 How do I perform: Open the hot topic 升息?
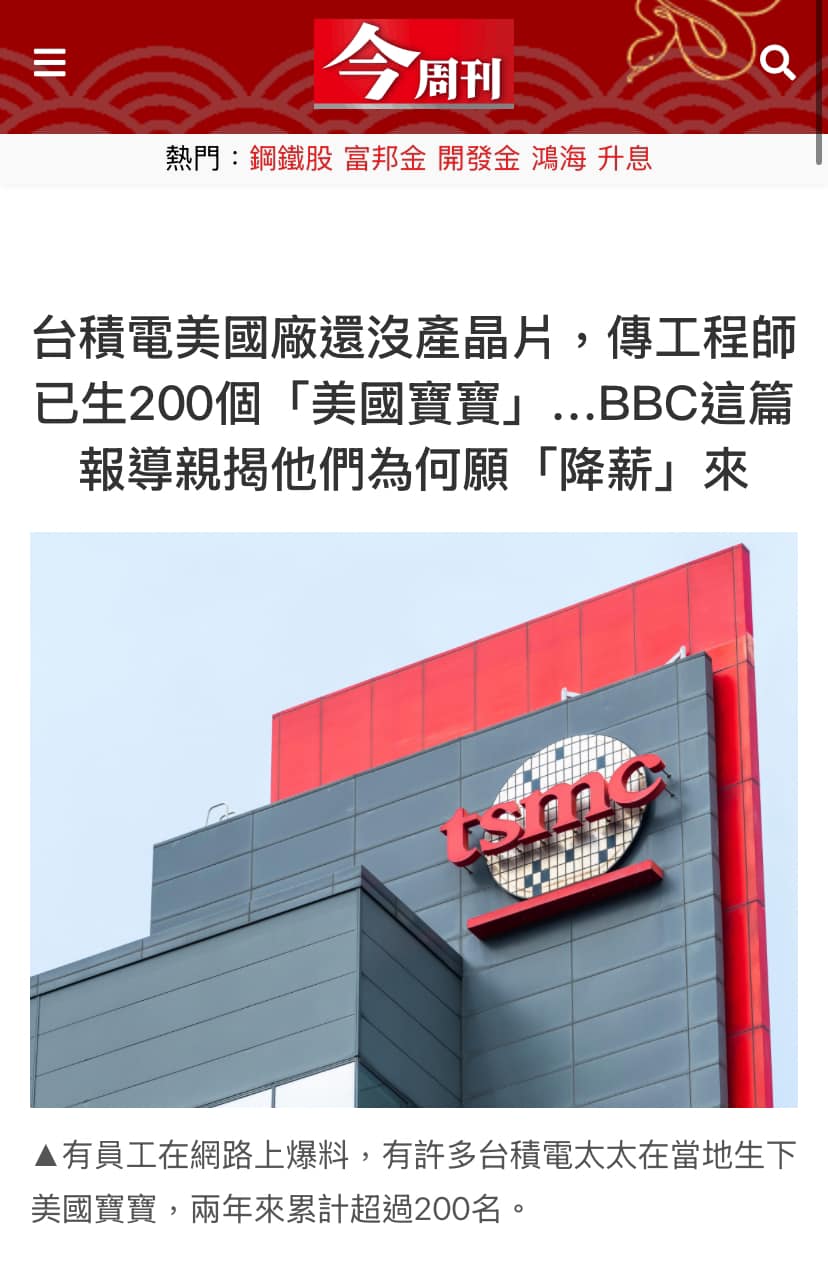coord(625,158)
